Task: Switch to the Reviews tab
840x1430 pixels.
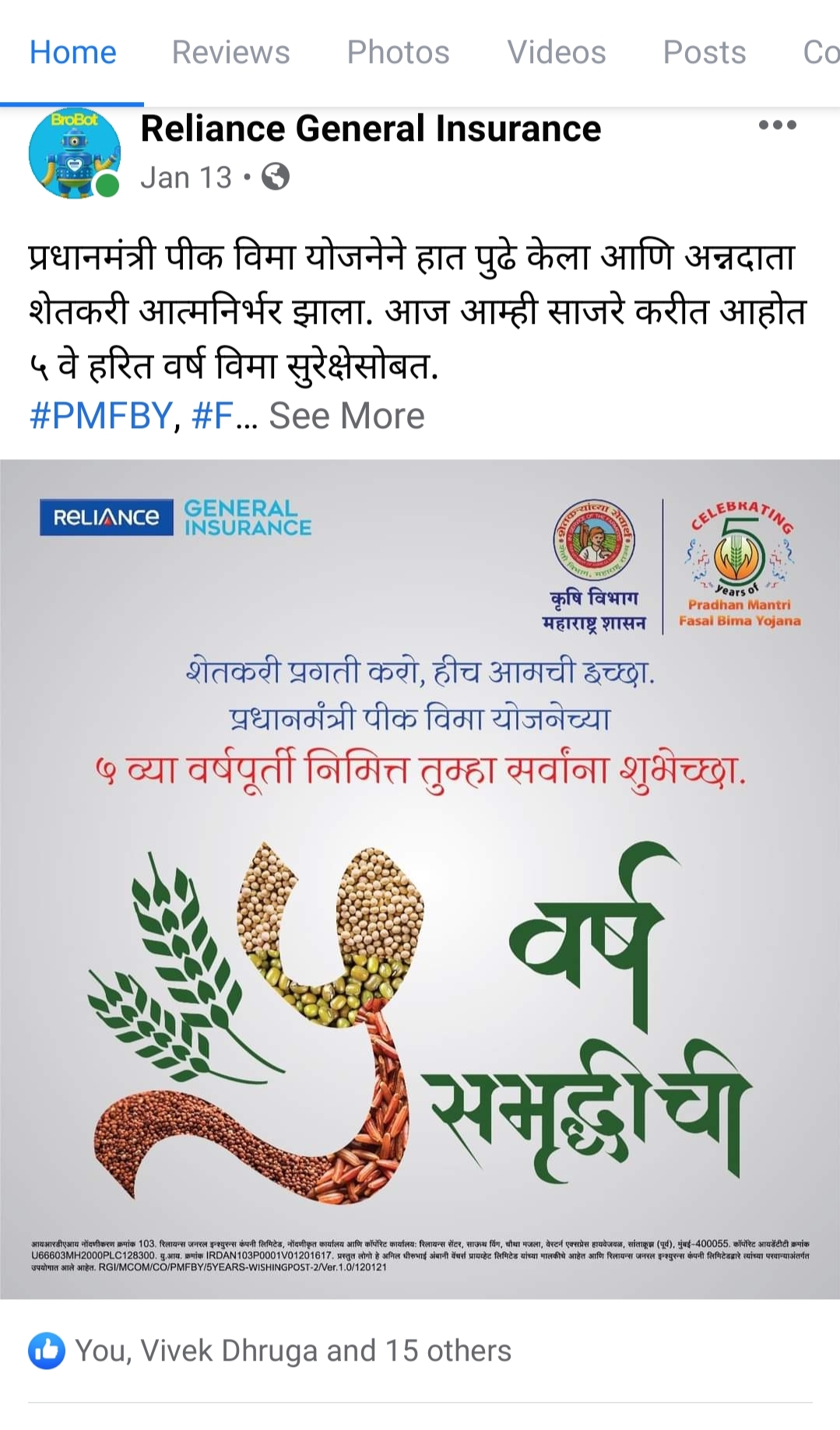Action: (x=230, y=53)
